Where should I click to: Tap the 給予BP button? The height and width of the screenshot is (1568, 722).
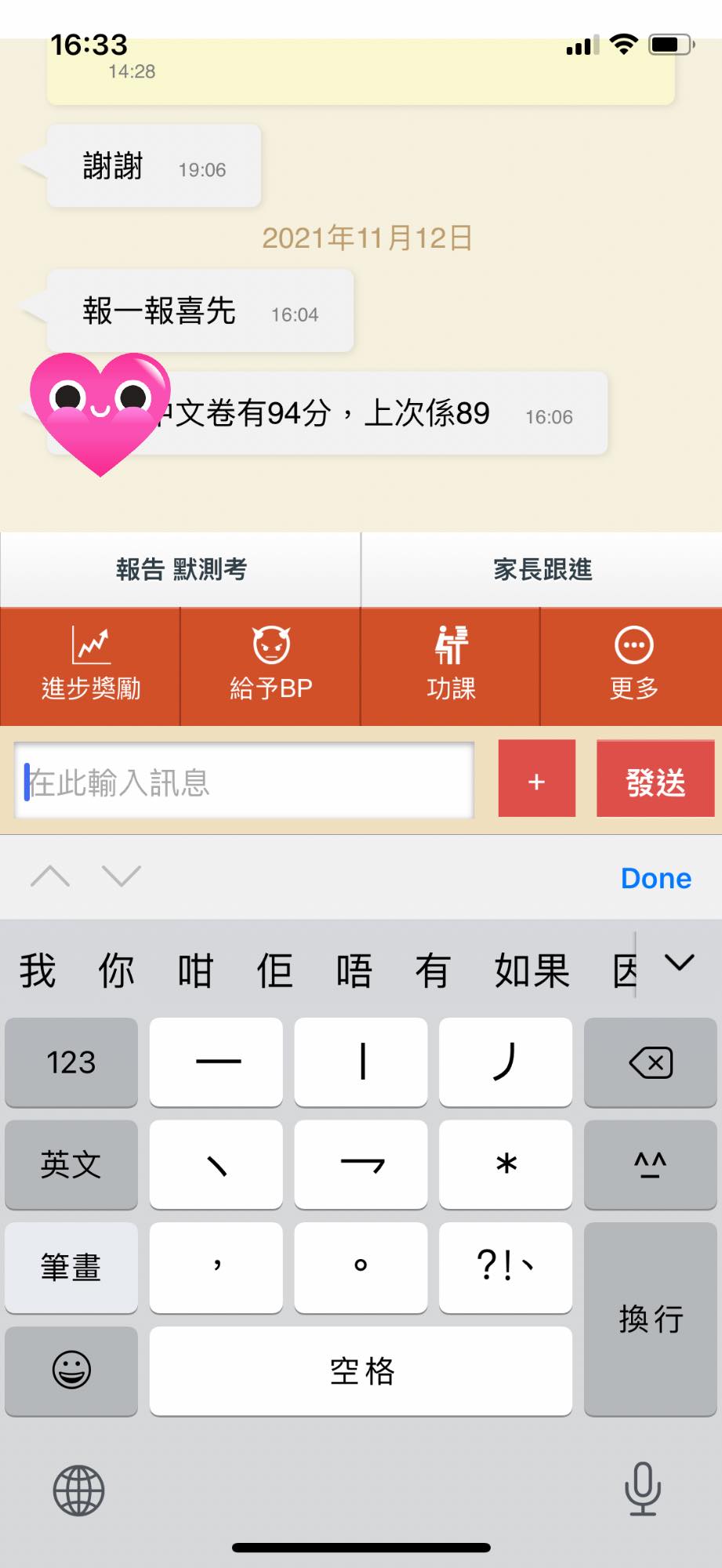click(270, 666)
